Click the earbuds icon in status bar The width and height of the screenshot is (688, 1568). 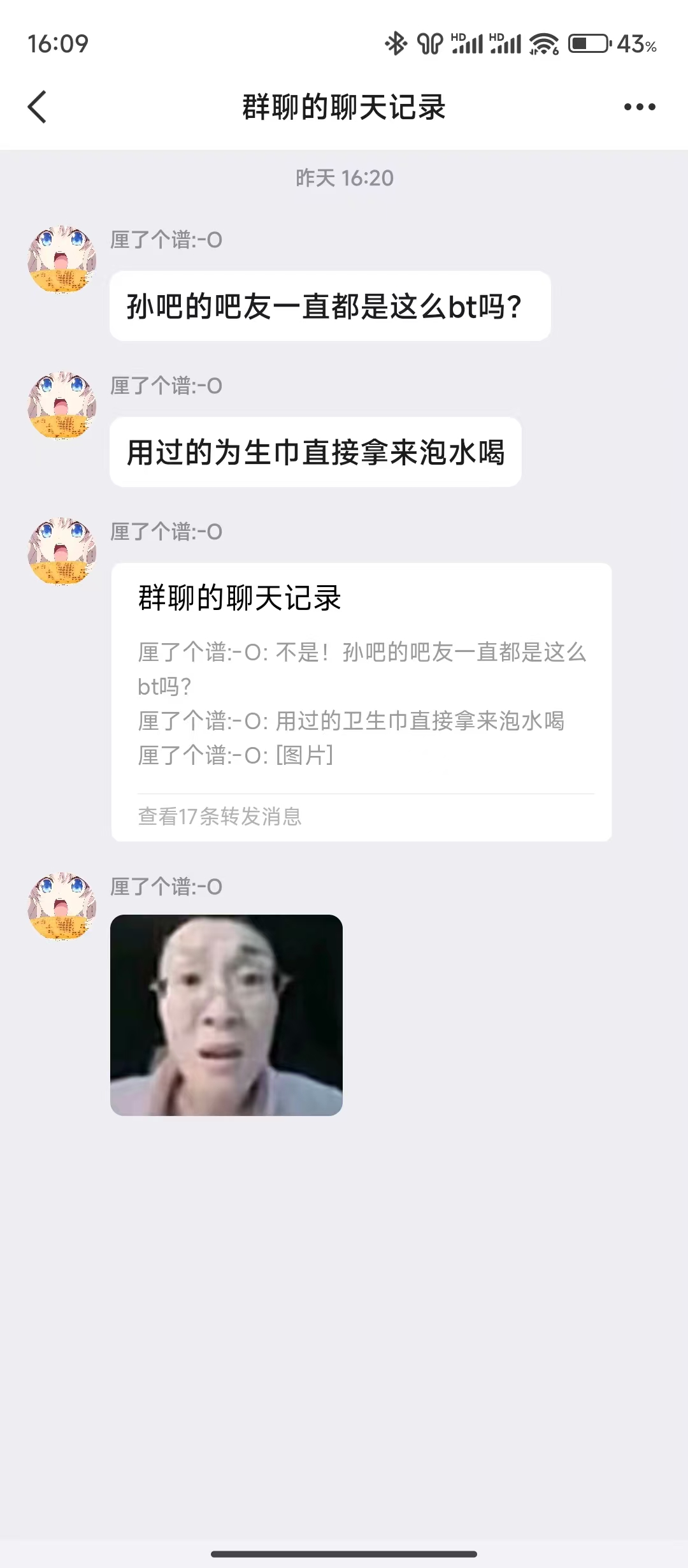pyautogui.click(x=428, y=43)
